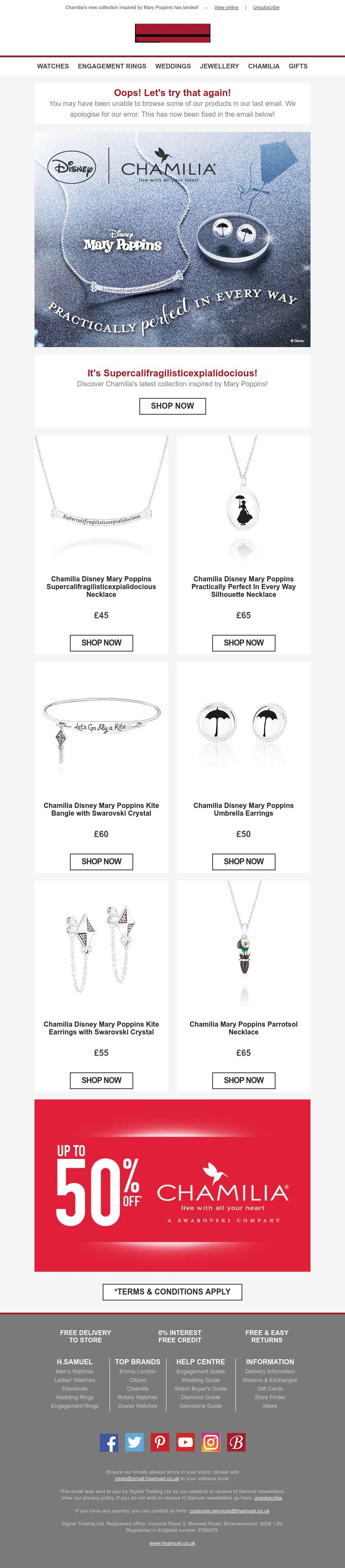345x1568 pixels.
Task: Shop the Umbrella Earrings
Action: (x=243, y=861)
